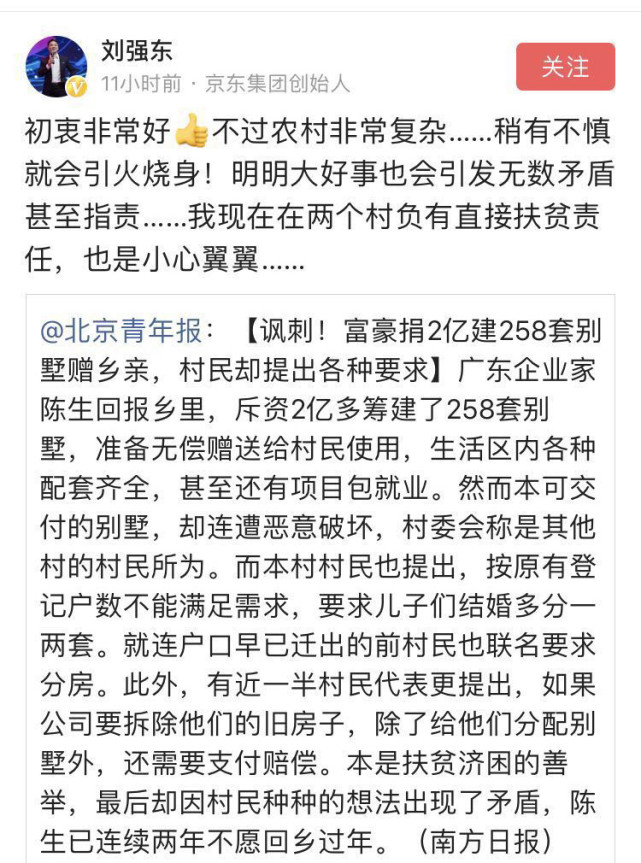641x863 pixels.
Task: Open 刘强东's profile avatar
Action: pos(56,67)
